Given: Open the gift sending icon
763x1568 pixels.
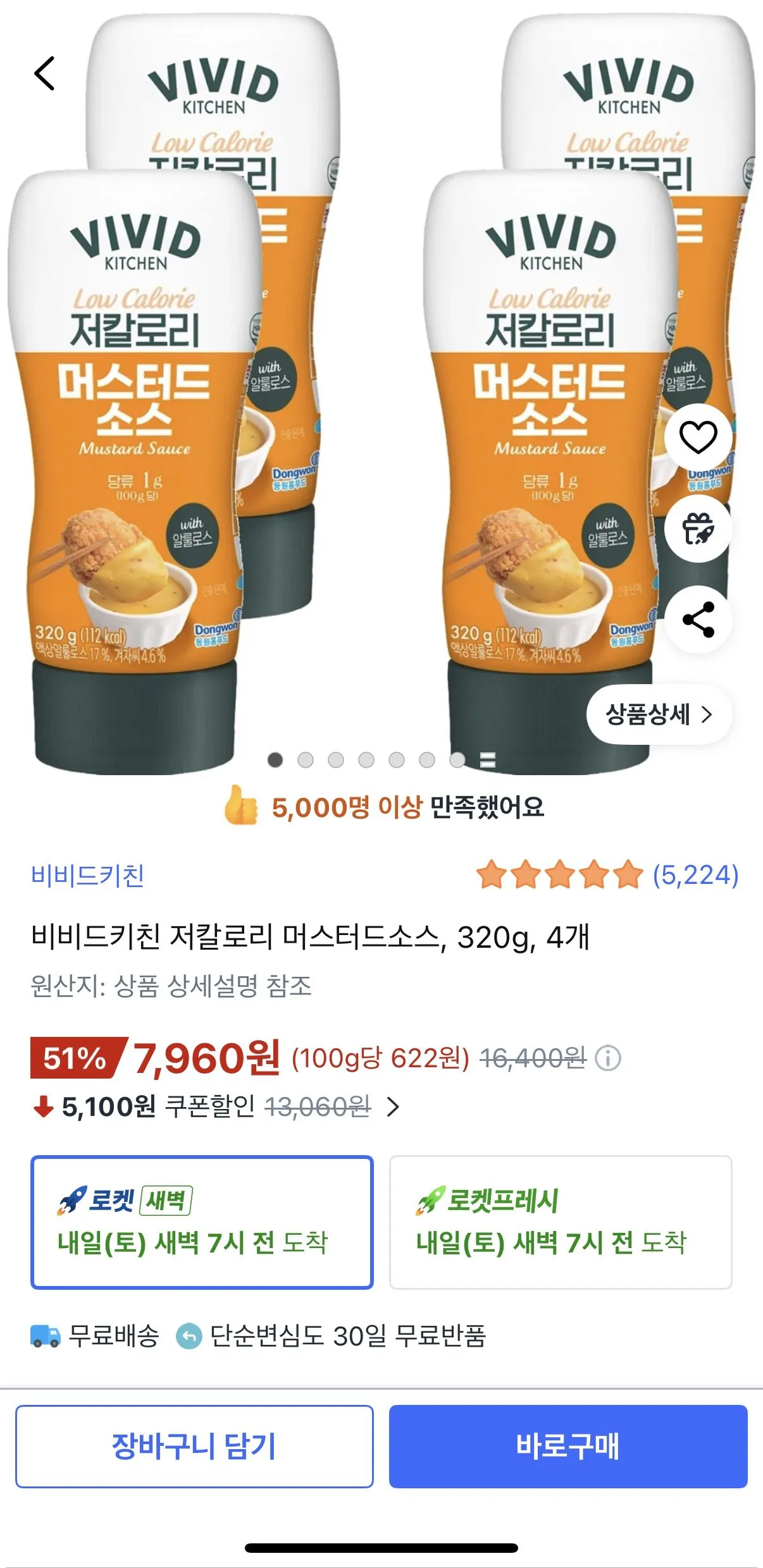Looking at the screenshot, I should [x=698, y=530].
